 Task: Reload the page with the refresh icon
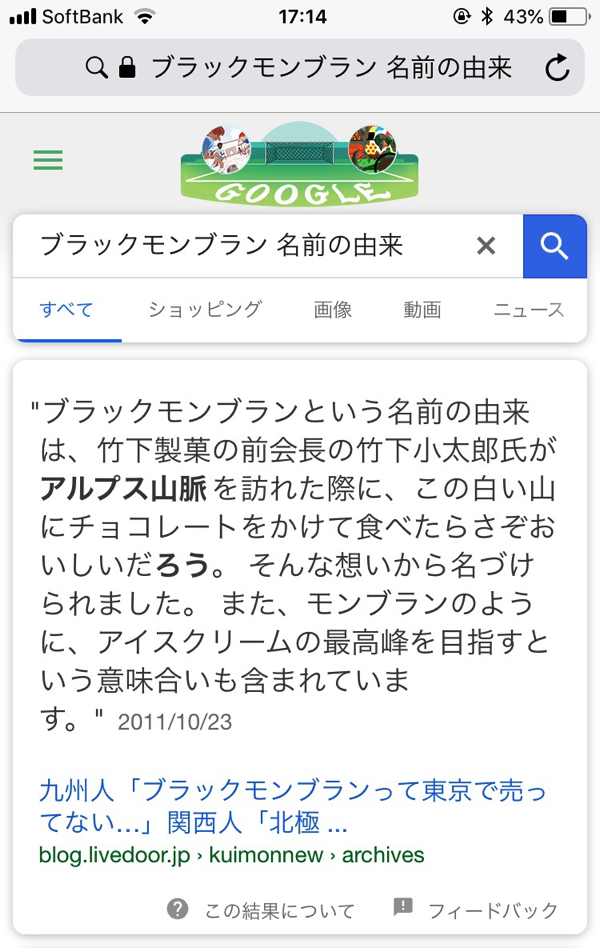pos(556,68)
